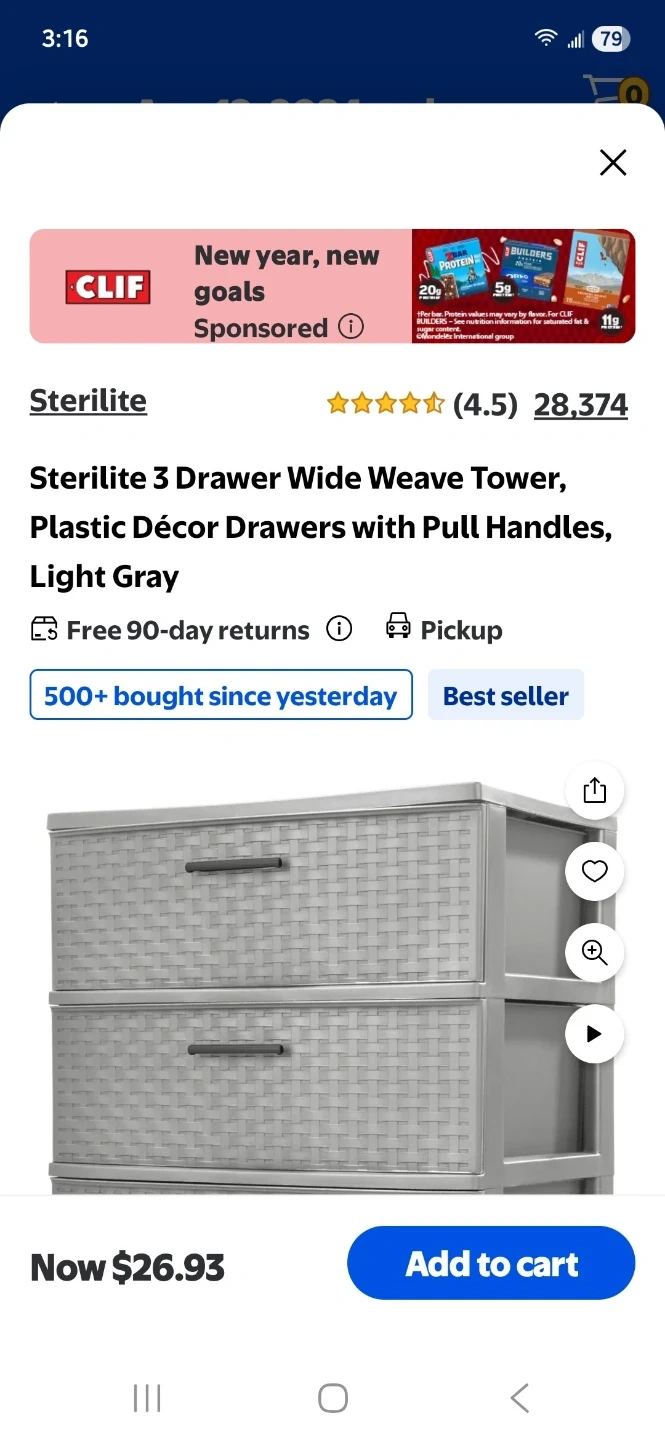Share this product
The width and height of the screenshot is (665, 1440).
pos(595,791)
